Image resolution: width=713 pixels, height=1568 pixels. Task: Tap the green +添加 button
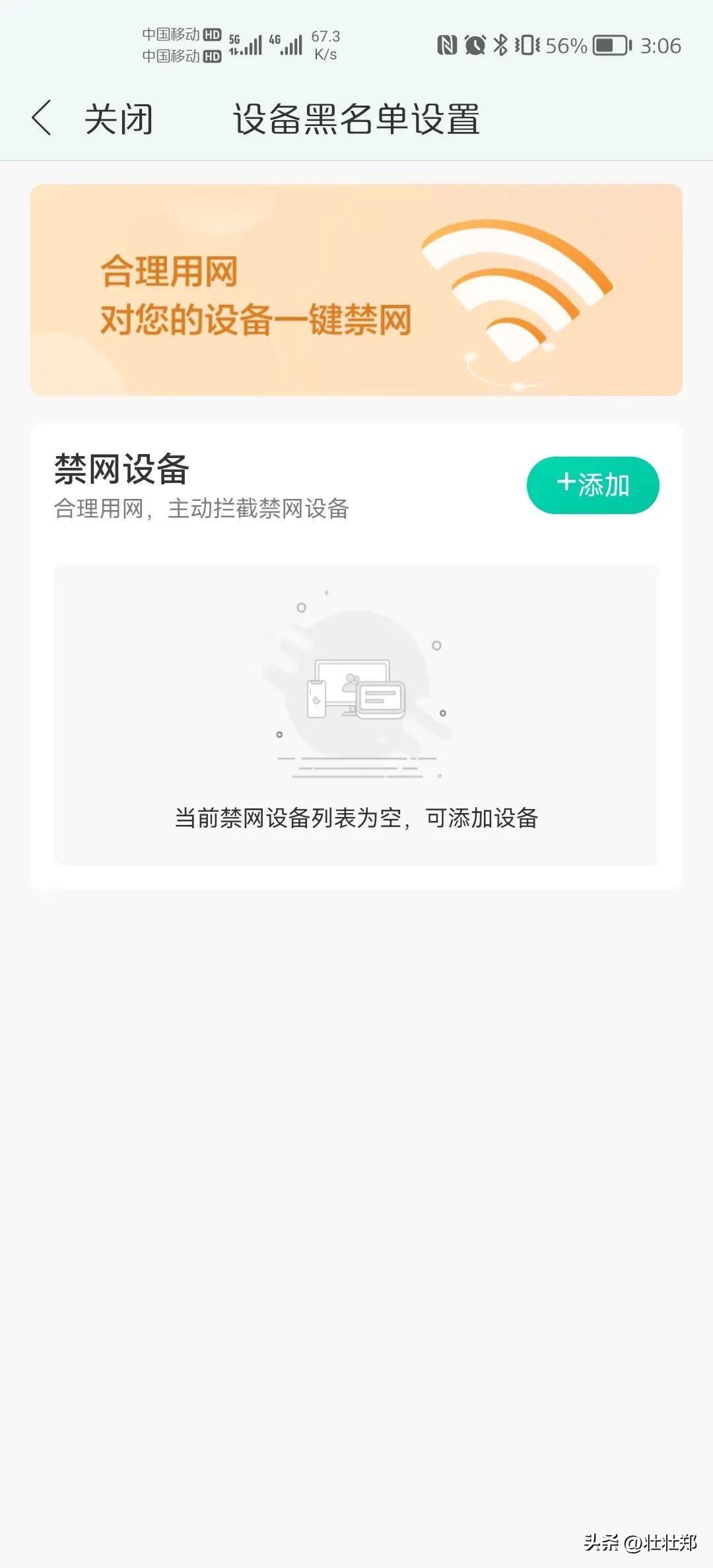pos(592,485)
